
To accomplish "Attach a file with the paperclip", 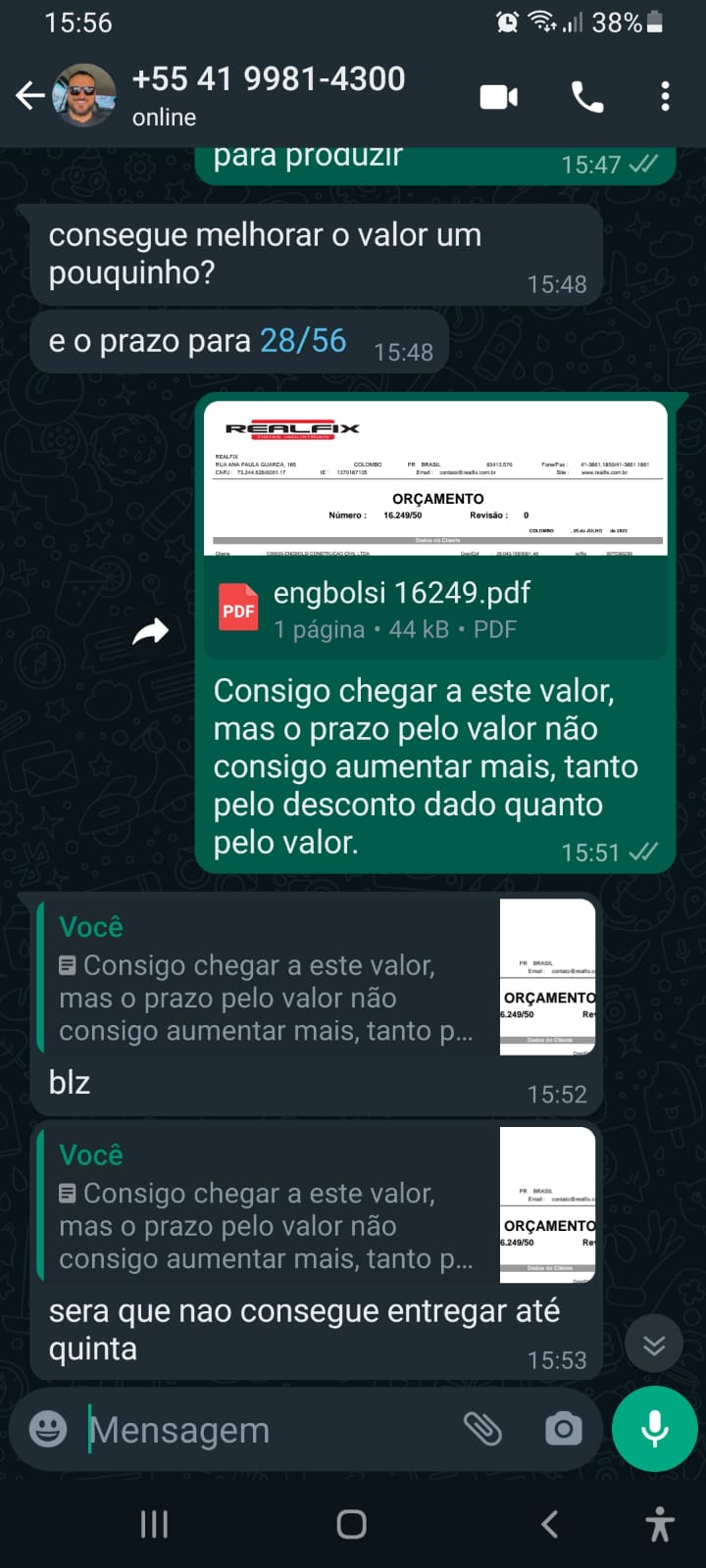I will click(482, 1429).
